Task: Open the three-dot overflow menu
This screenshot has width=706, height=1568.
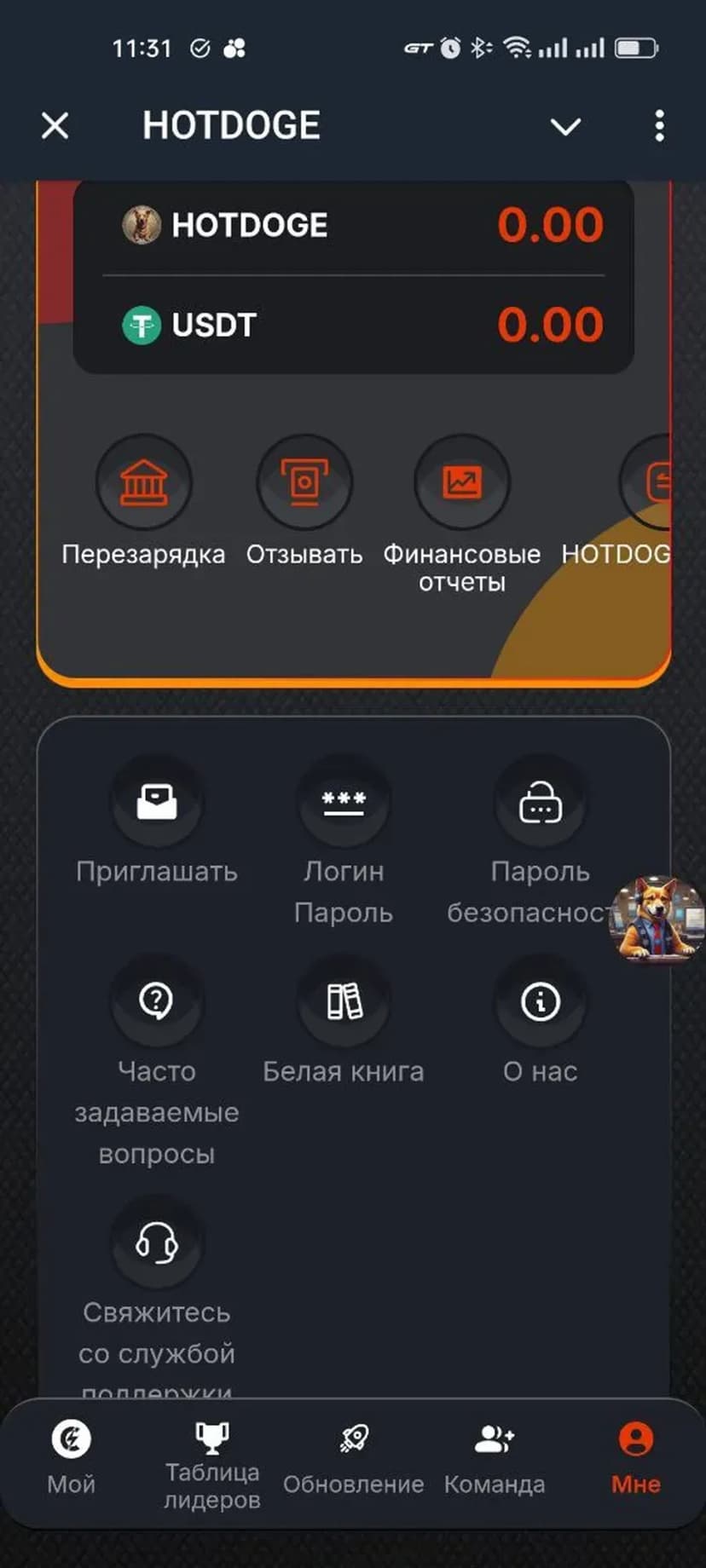Action: click(x=659, y=126)
